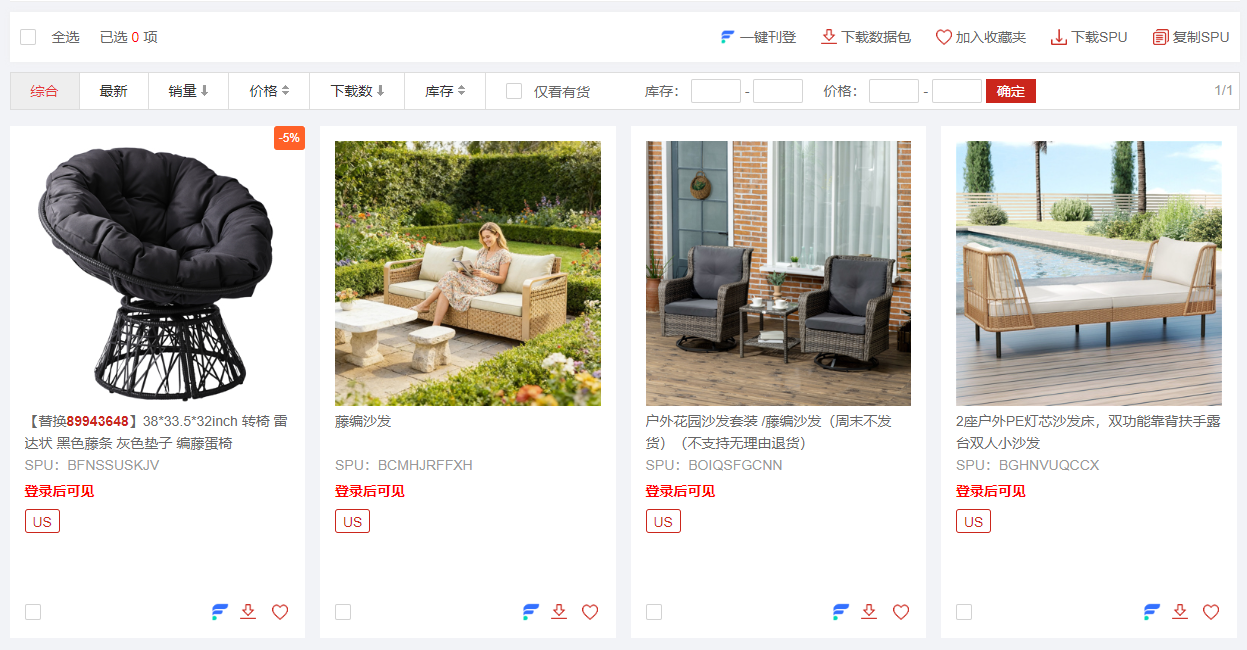Tap the 下载SPU button
This screenshot has width=1247, height=650.
(1088, 37)
